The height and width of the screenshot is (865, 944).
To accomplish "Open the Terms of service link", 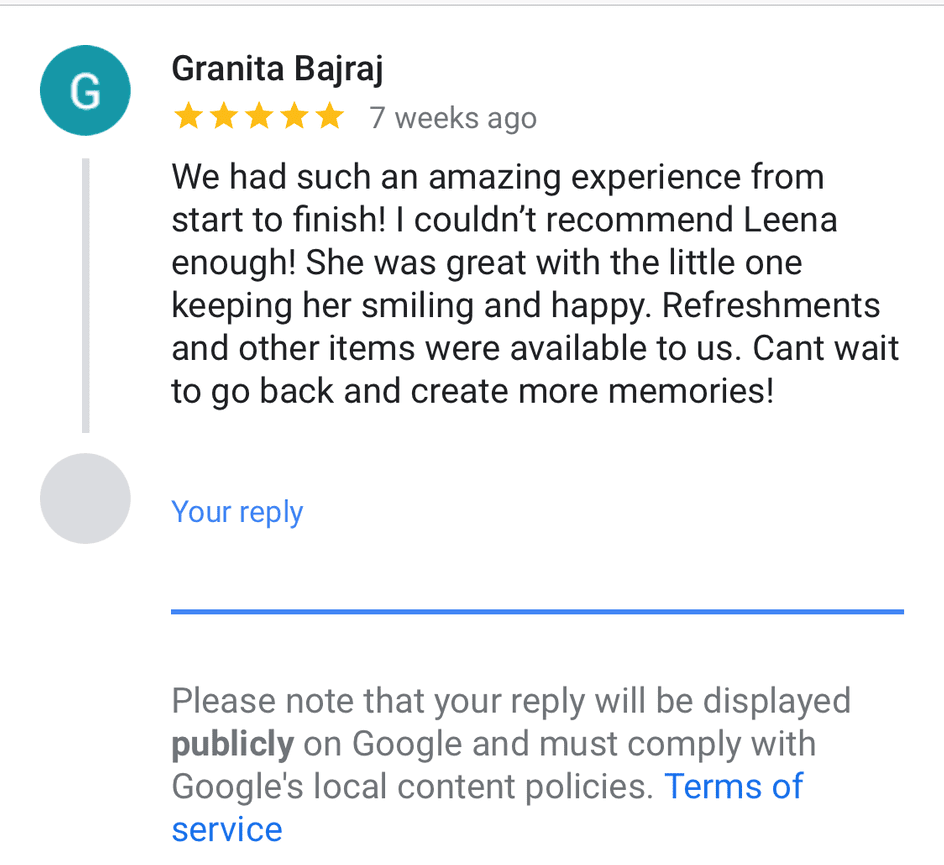I will (x=733, y=787).
